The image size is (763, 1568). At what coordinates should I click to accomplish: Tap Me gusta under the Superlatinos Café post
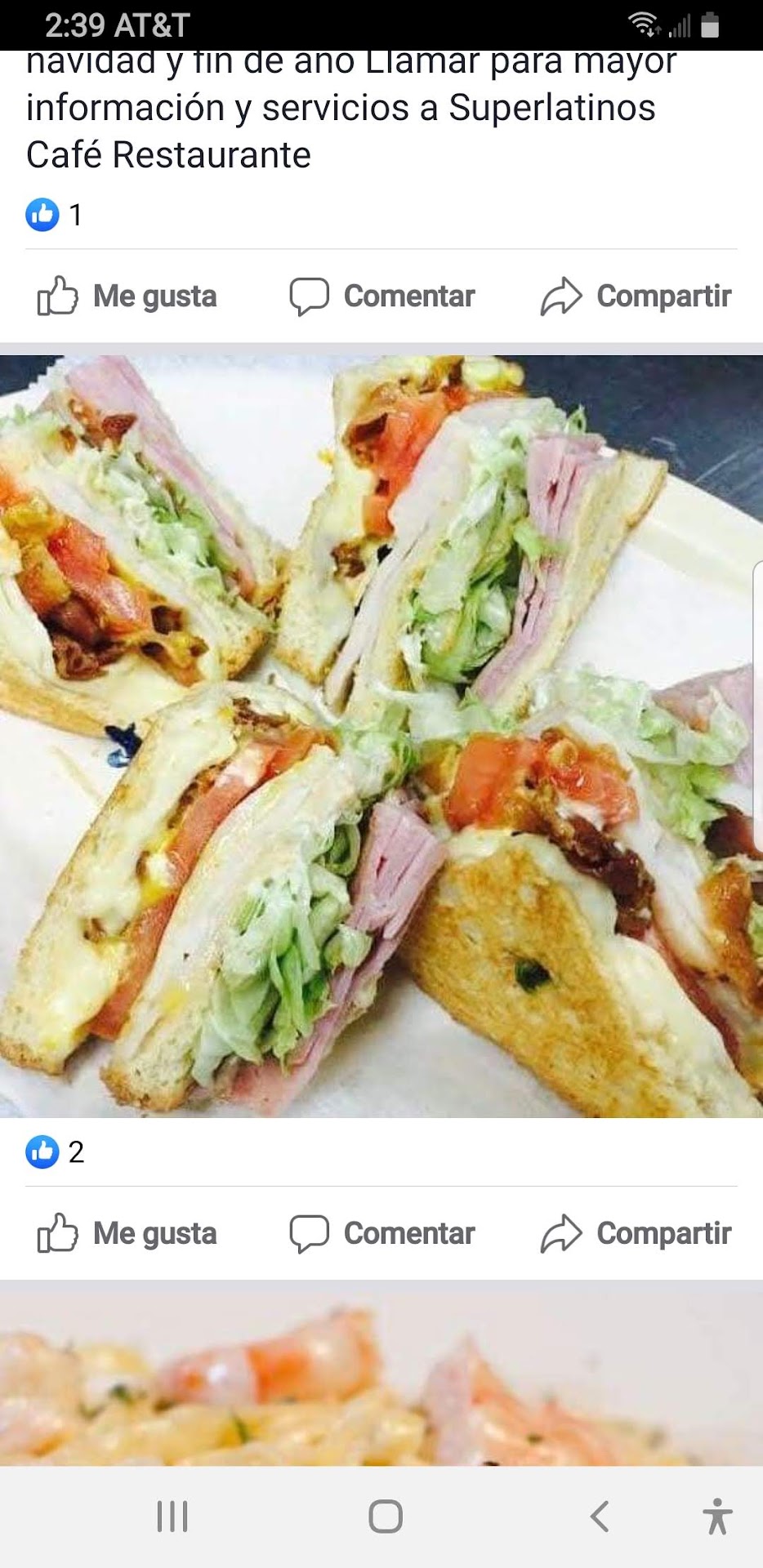tap(127, 296)
